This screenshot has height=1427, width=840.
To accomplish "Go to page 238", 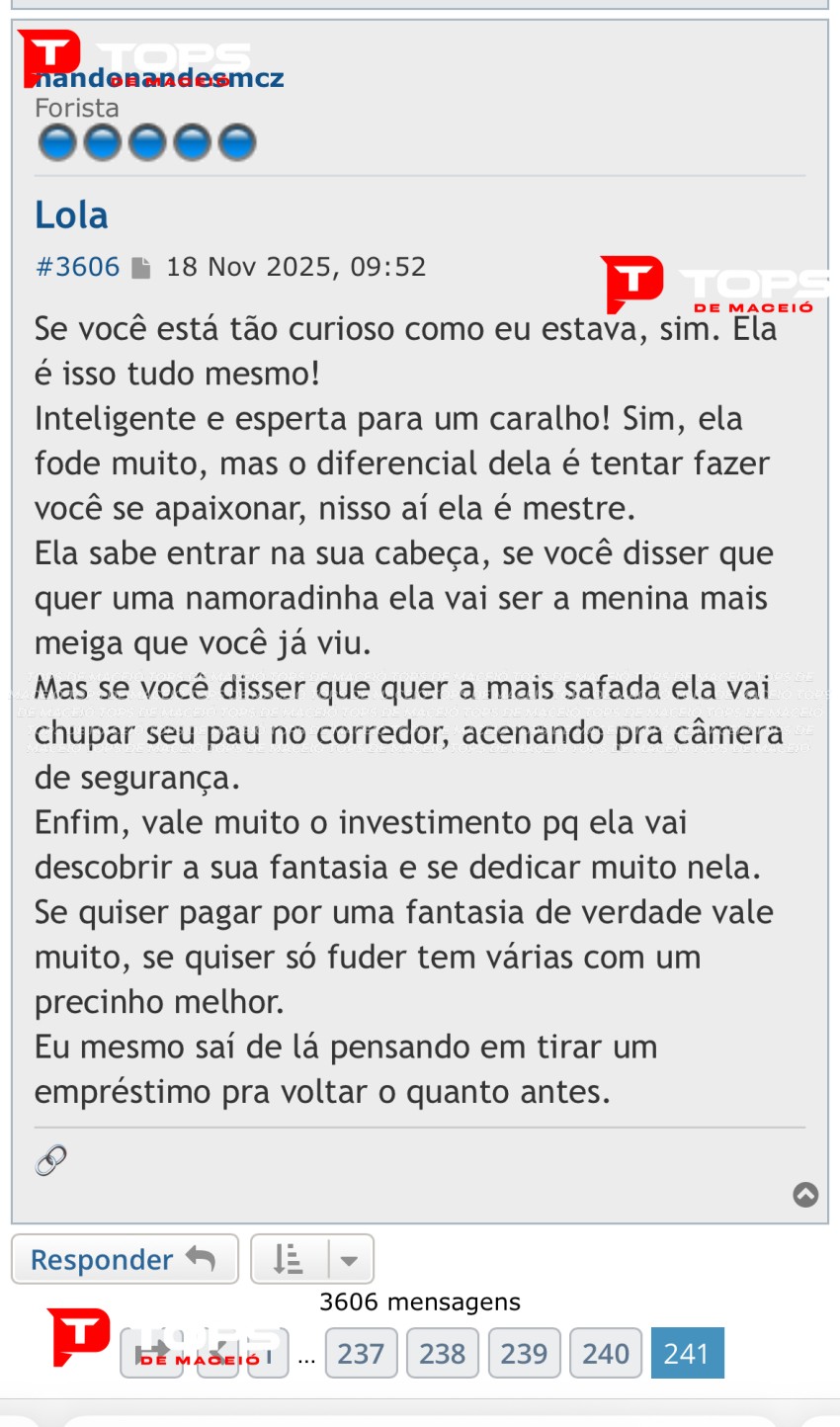I will pos(442,1353).
